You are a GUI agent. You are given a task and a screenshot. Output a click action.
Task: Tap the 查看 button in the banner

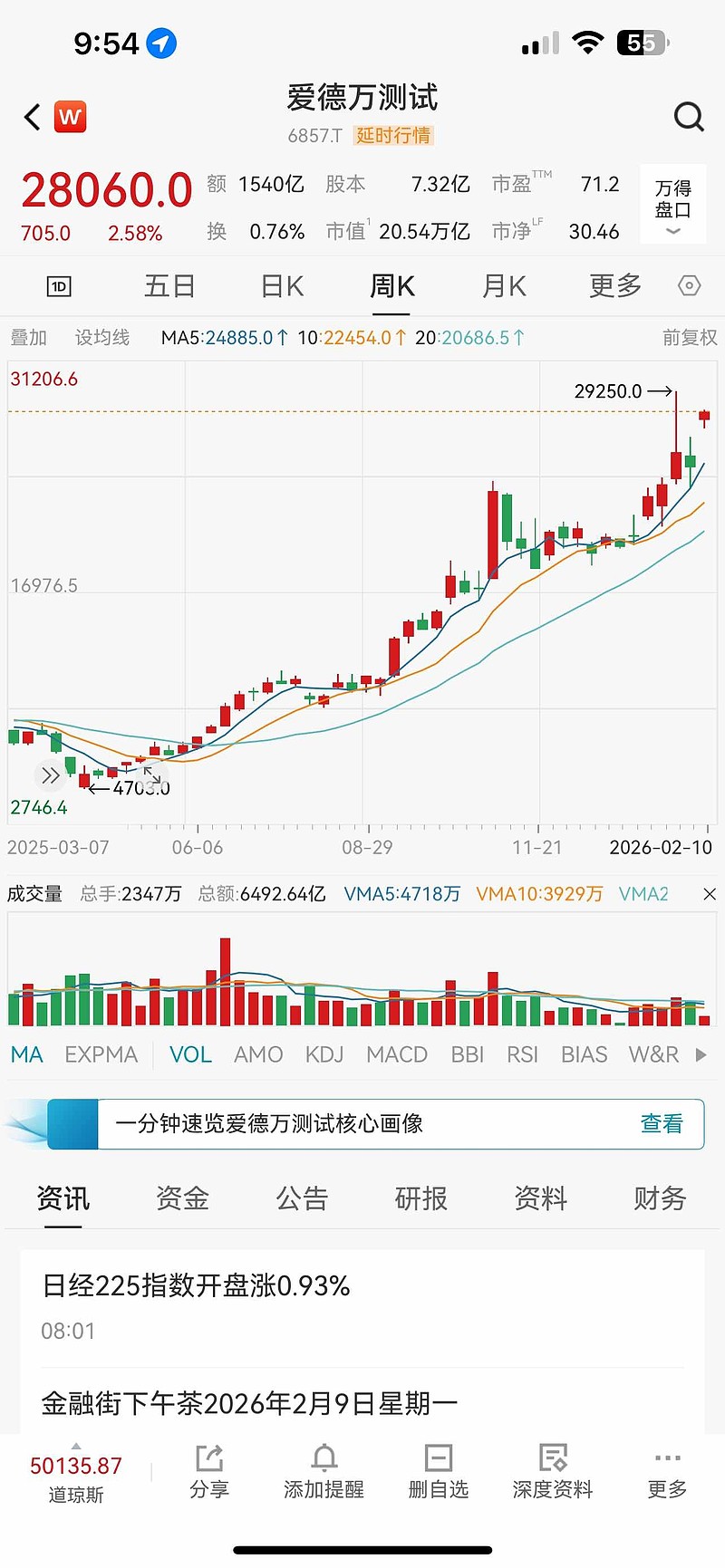click(662, 1123)
